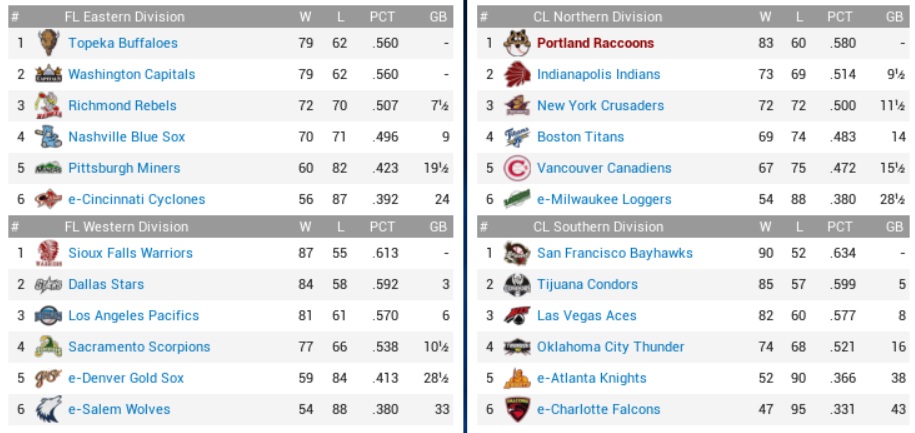
Task: View the Nashville Blue Sox team
Action: 126,136
